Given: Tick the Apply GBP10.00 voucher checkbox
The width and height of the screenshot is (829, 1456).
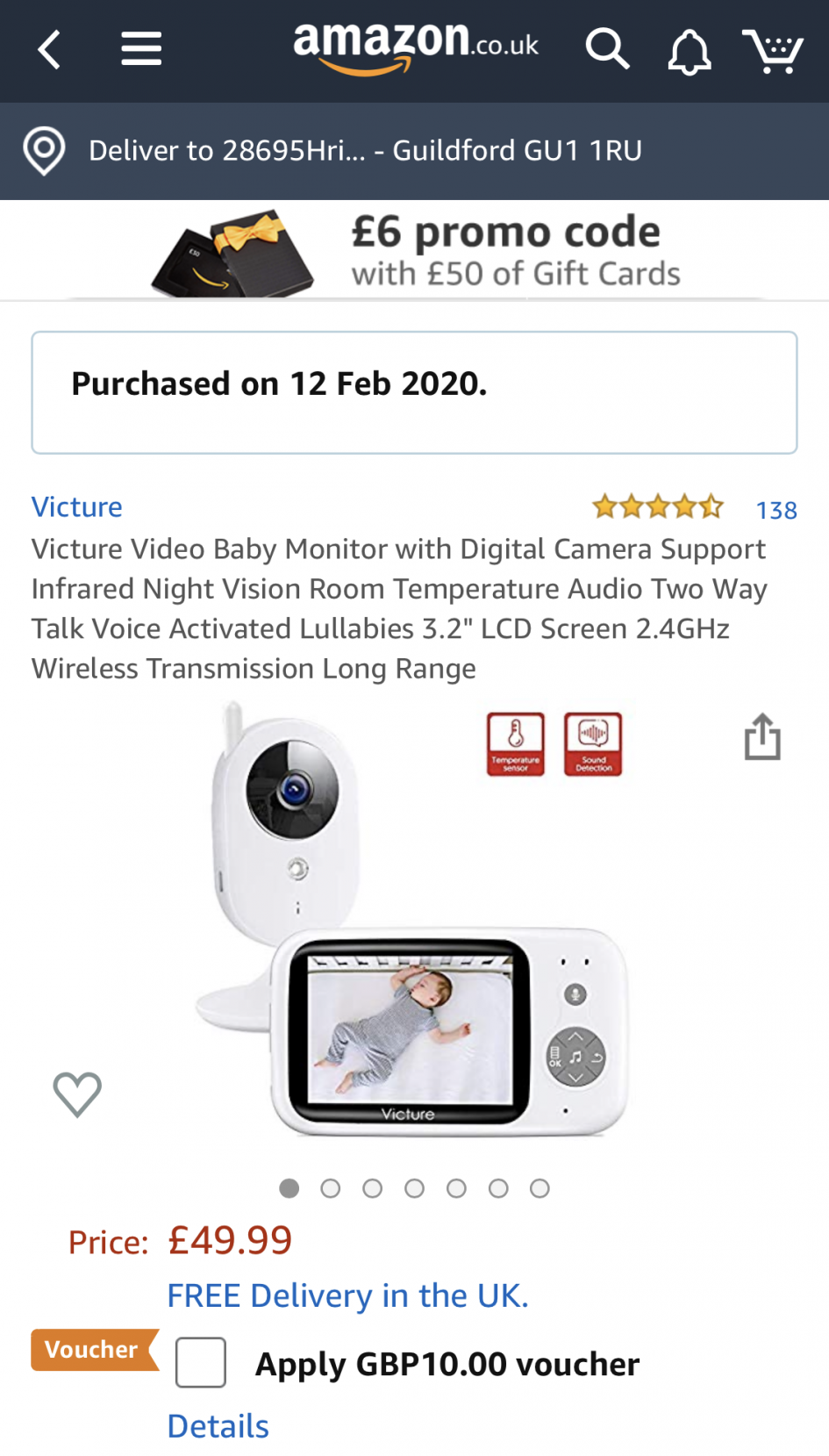Looking at the screenshot, I should click(x=201, y=1362).
